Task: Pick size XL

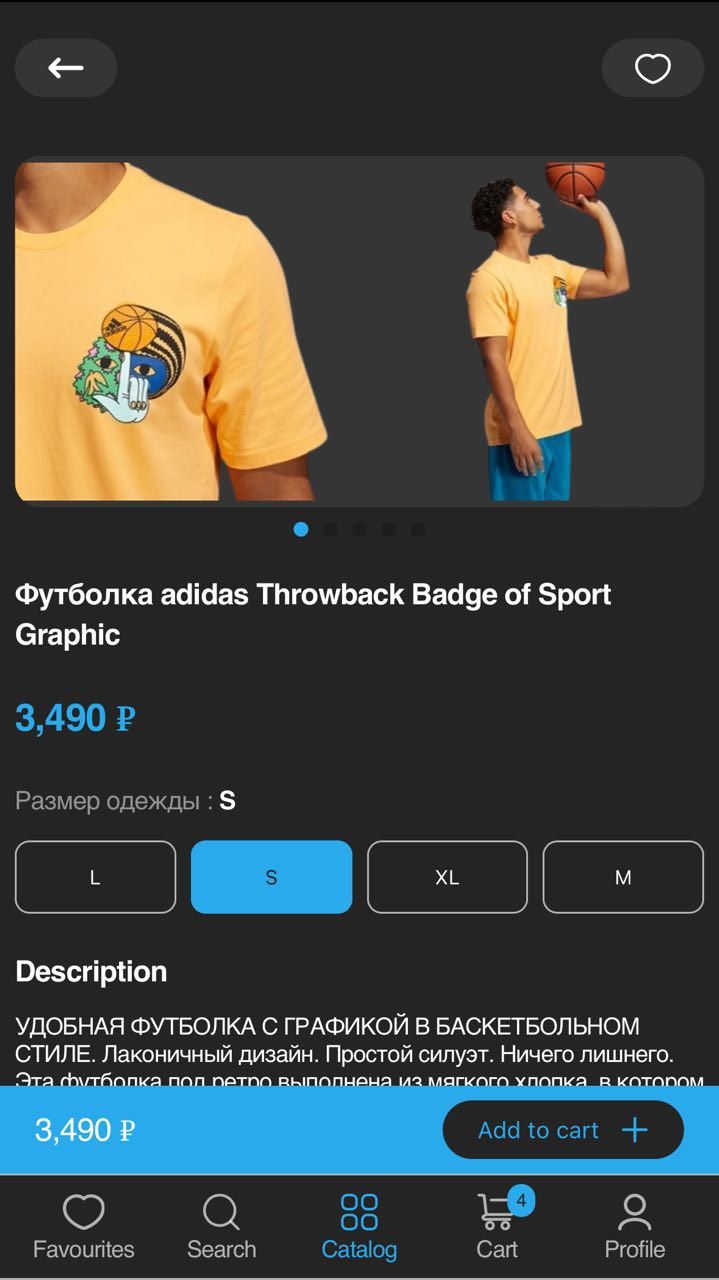Action: [447, 877]
